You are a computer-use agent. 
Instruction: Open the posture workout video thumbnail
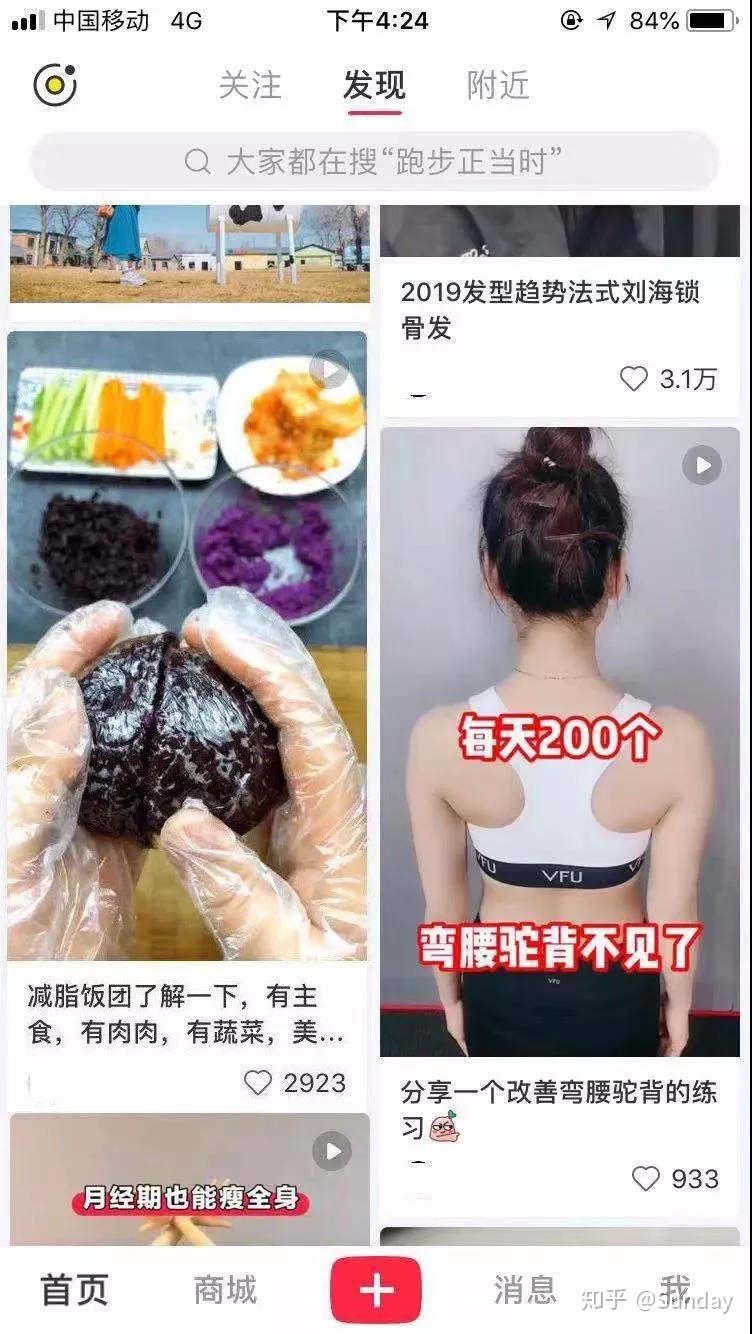pos(559,740)
